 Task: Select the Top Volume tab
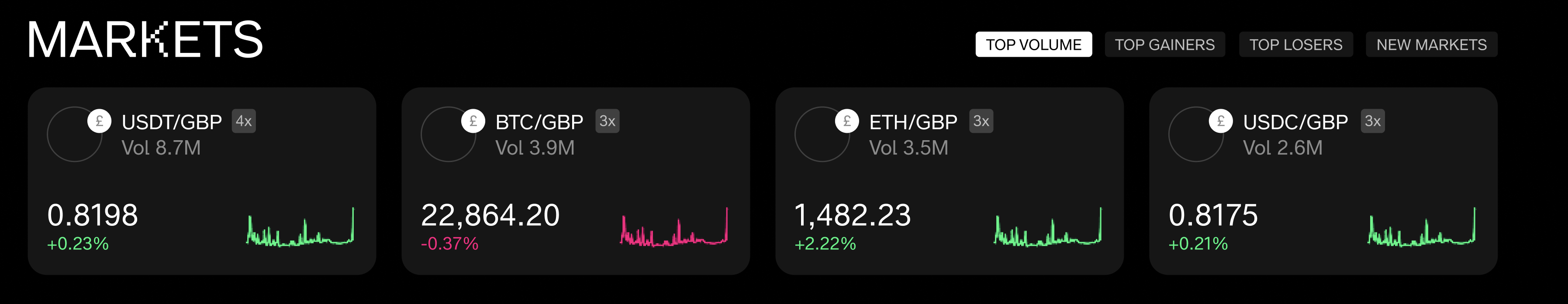[x=1033, y=45]
